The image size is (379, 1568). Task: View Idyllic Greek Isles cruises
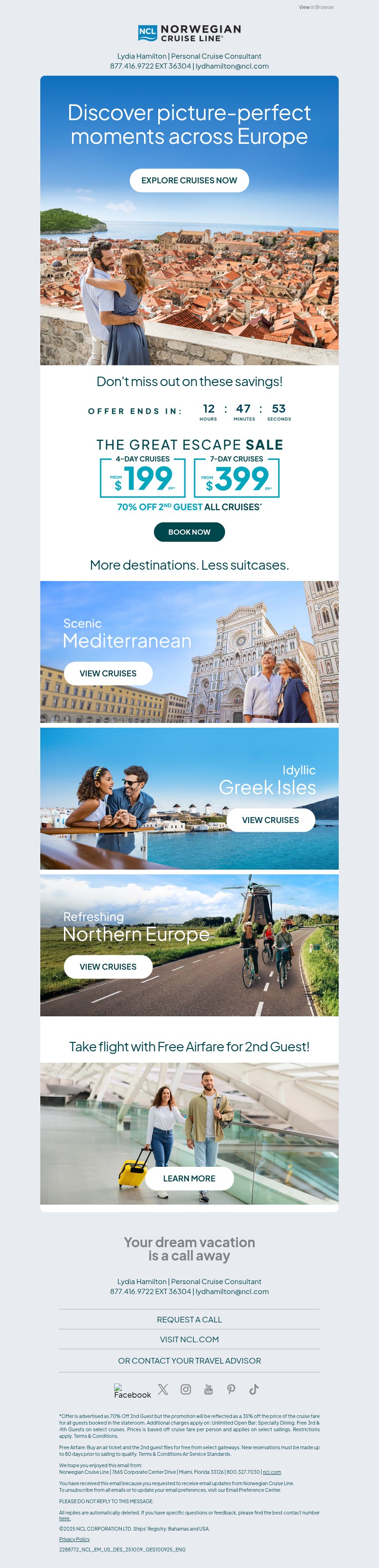pos(270,820)
